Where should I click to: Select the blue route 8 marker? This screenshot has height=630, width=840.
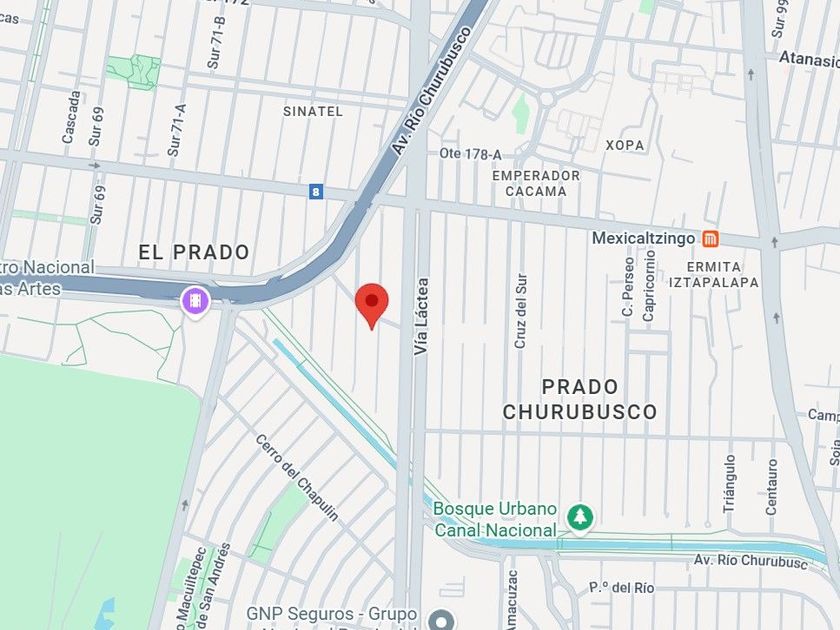point(316,191)
